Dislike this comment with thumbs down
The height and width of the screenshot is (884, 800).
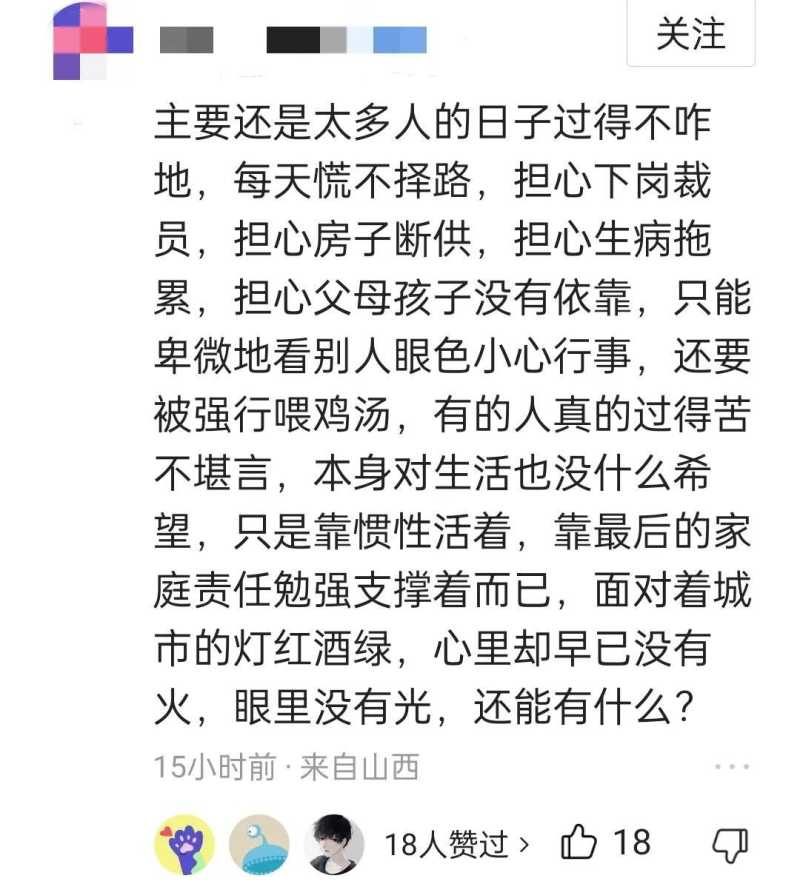click(730, 845)
